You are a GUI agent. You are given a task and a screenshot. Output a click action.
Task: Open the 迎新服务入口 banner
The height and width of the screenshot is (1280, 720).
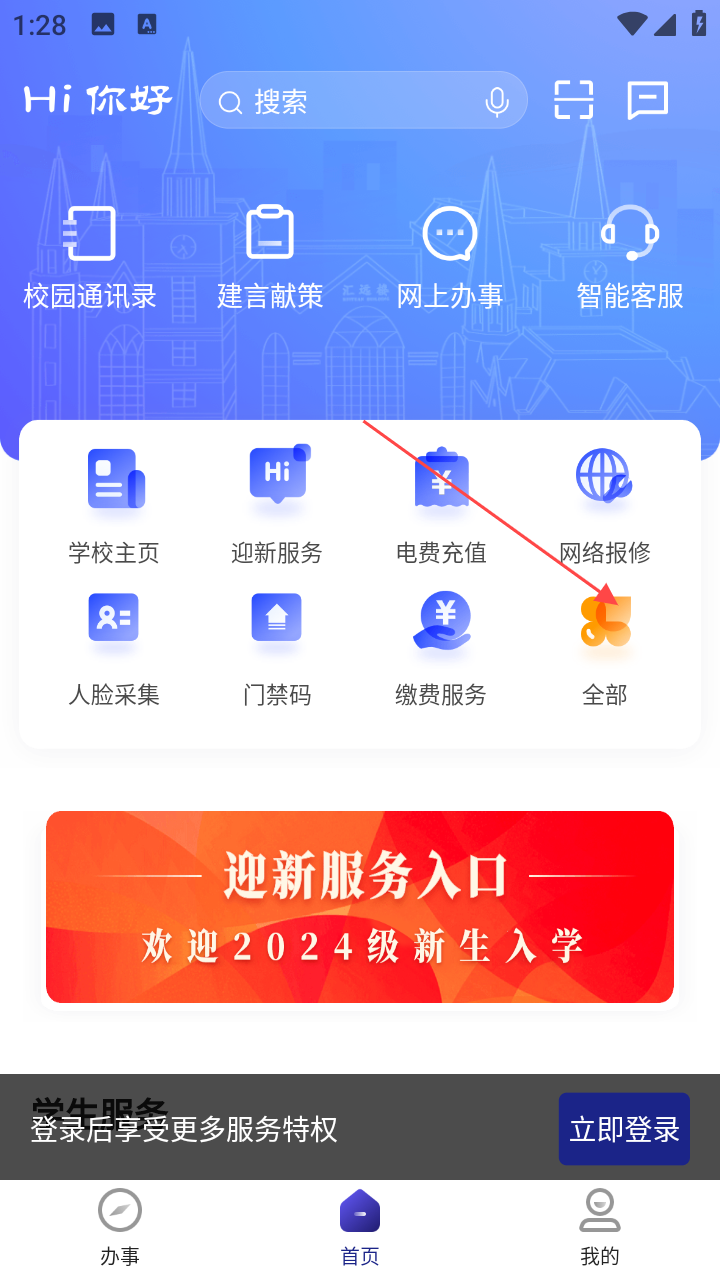tap(360, 906)
